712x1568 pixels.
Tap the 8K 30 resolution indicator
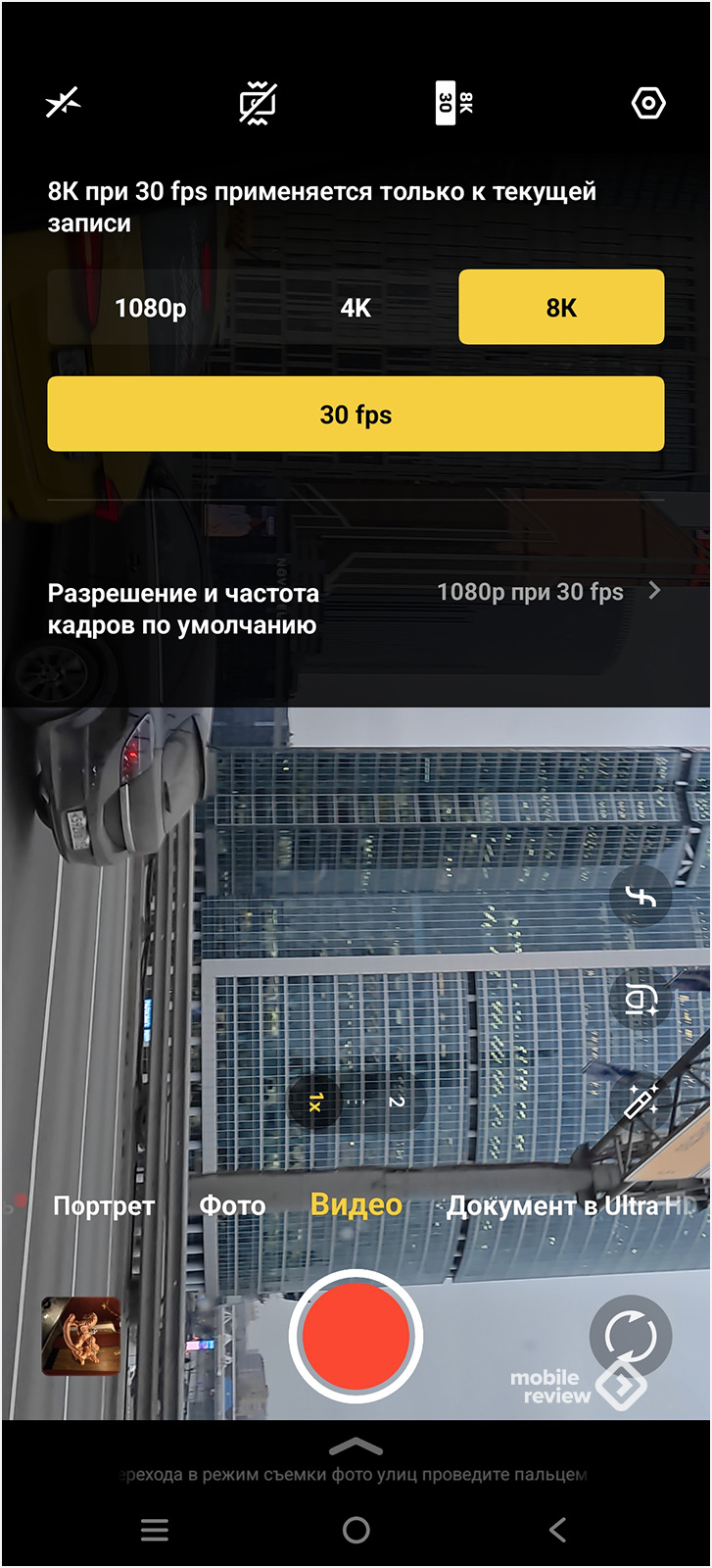coord(453,103)
